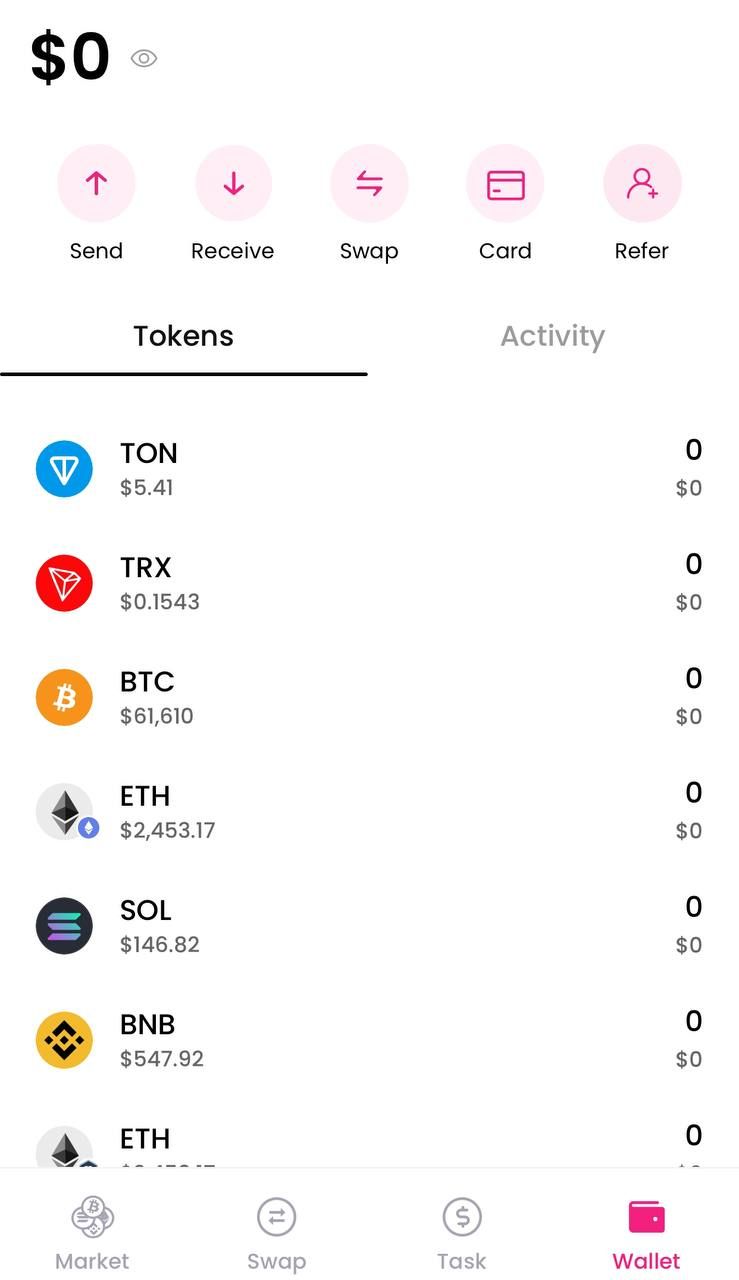Select the Wallet tab in bottom navigation
The height and width of the screenshot is (1280, 739).
coord(646,1230)
